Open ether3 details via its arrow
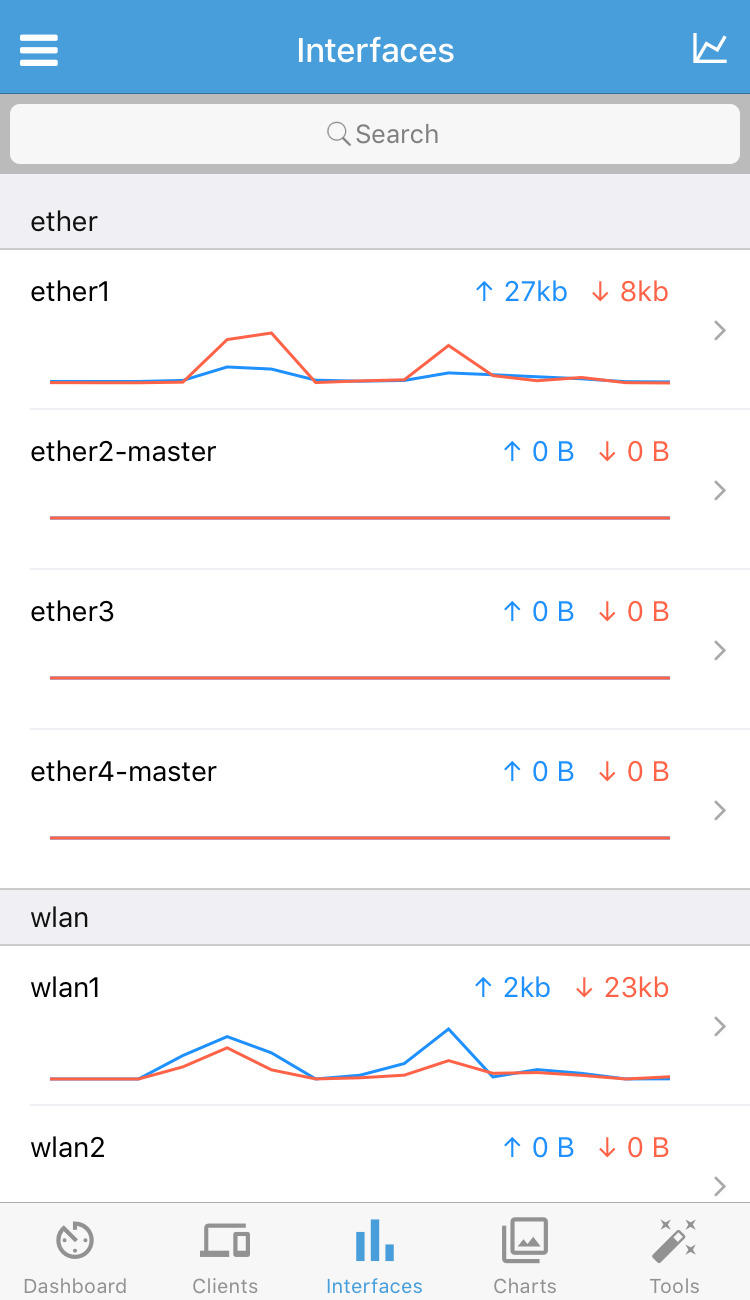The height and width of the screenshot is (1300, 750). (719, 650)
